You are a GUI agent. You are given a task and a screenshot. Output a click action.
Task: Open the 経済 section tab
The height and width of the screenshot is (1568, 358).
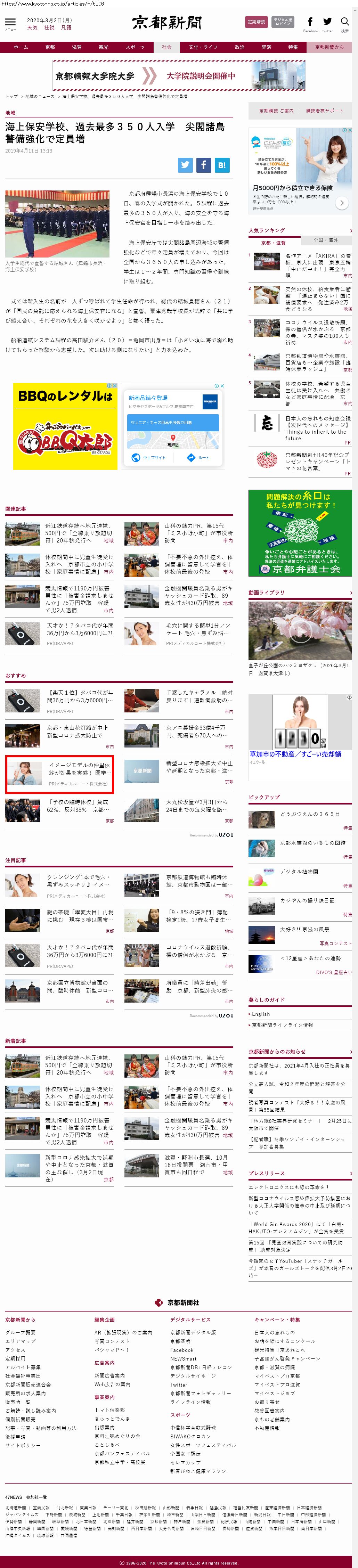pyautogui.click(x=266, y=47)
